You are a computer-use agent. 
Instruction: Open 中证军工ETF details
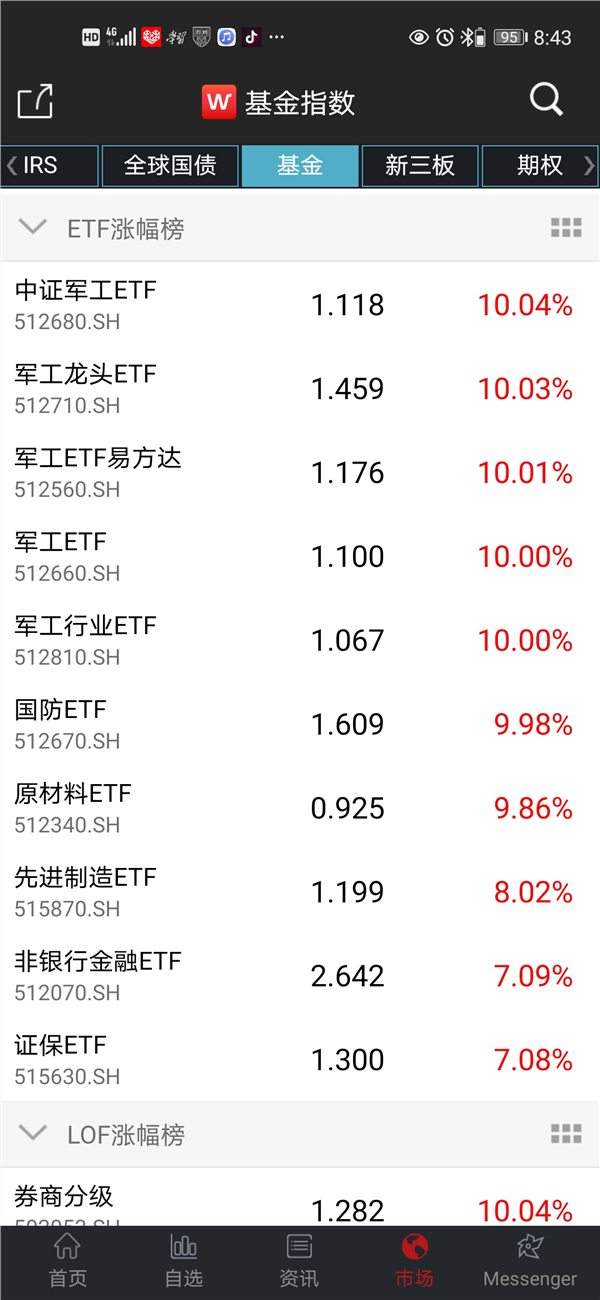pos(300,304)
